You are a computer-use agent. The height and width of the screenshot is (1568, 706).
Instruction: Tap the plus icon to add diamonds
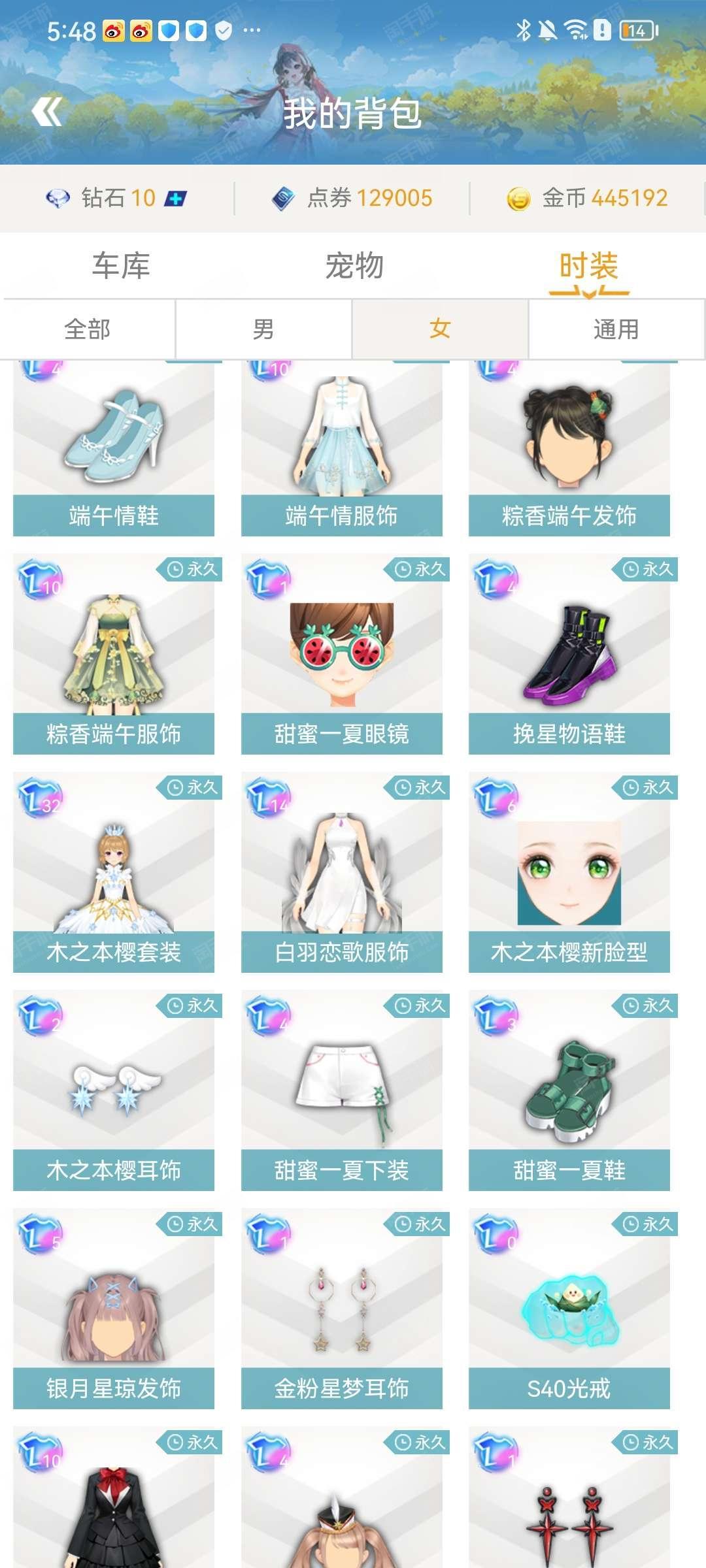click(x=175, y=198)
